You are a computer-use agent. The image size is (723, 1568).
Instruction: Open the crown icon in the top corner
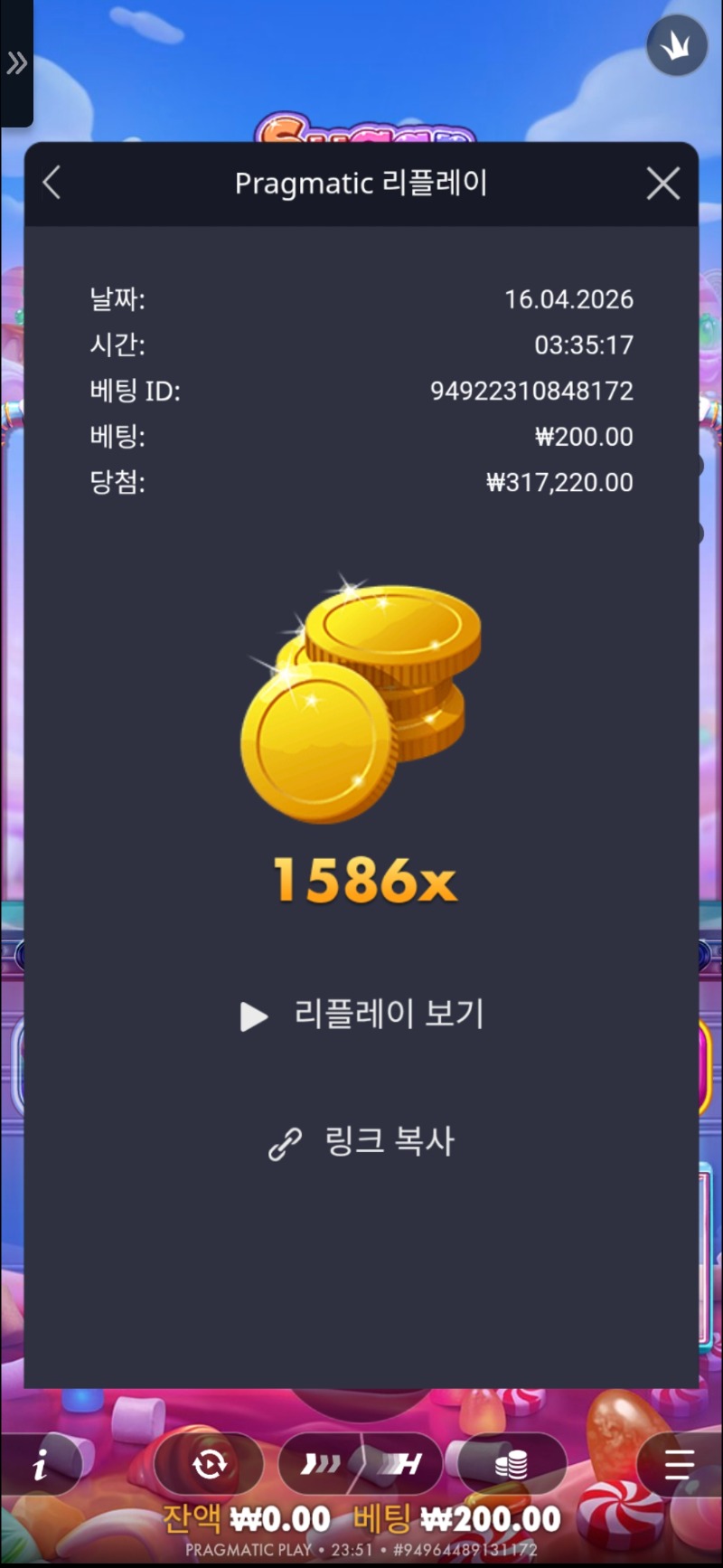click(677, 46)
